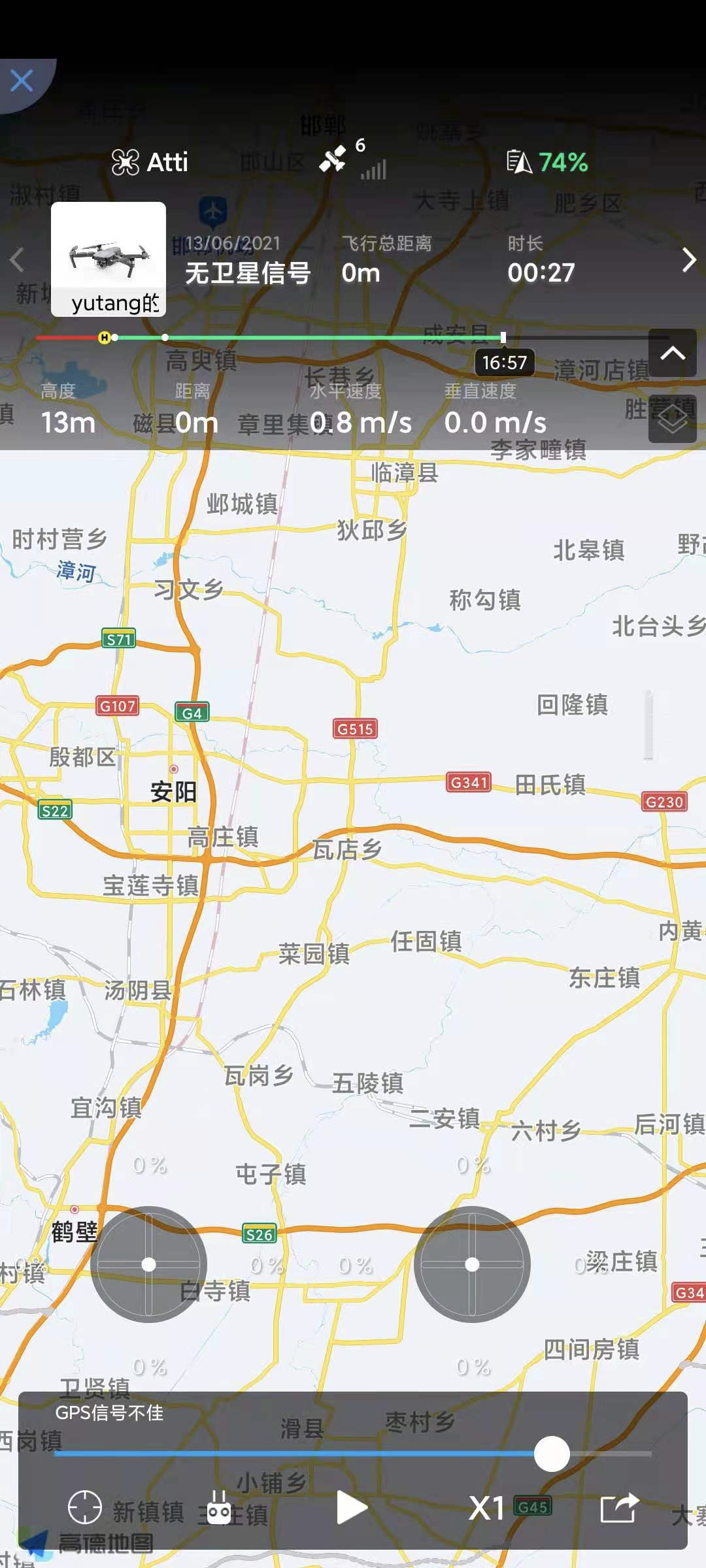
Task: Go to the previous flight record
Action: click(18, 260)
